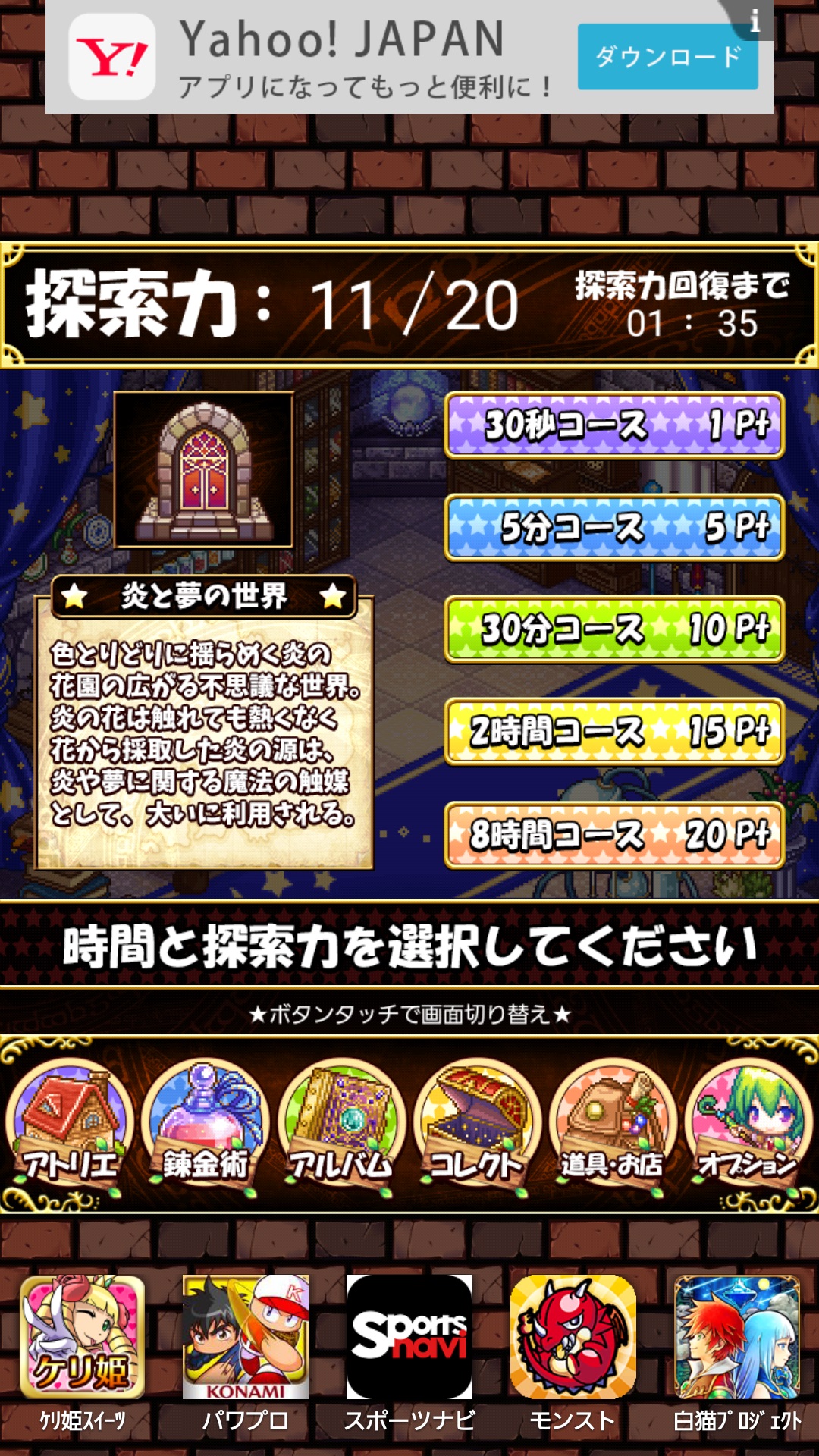Select the 30秒コース 1Pt option
Viewport: 819px width, 1456px height.
tap(614, 425)
